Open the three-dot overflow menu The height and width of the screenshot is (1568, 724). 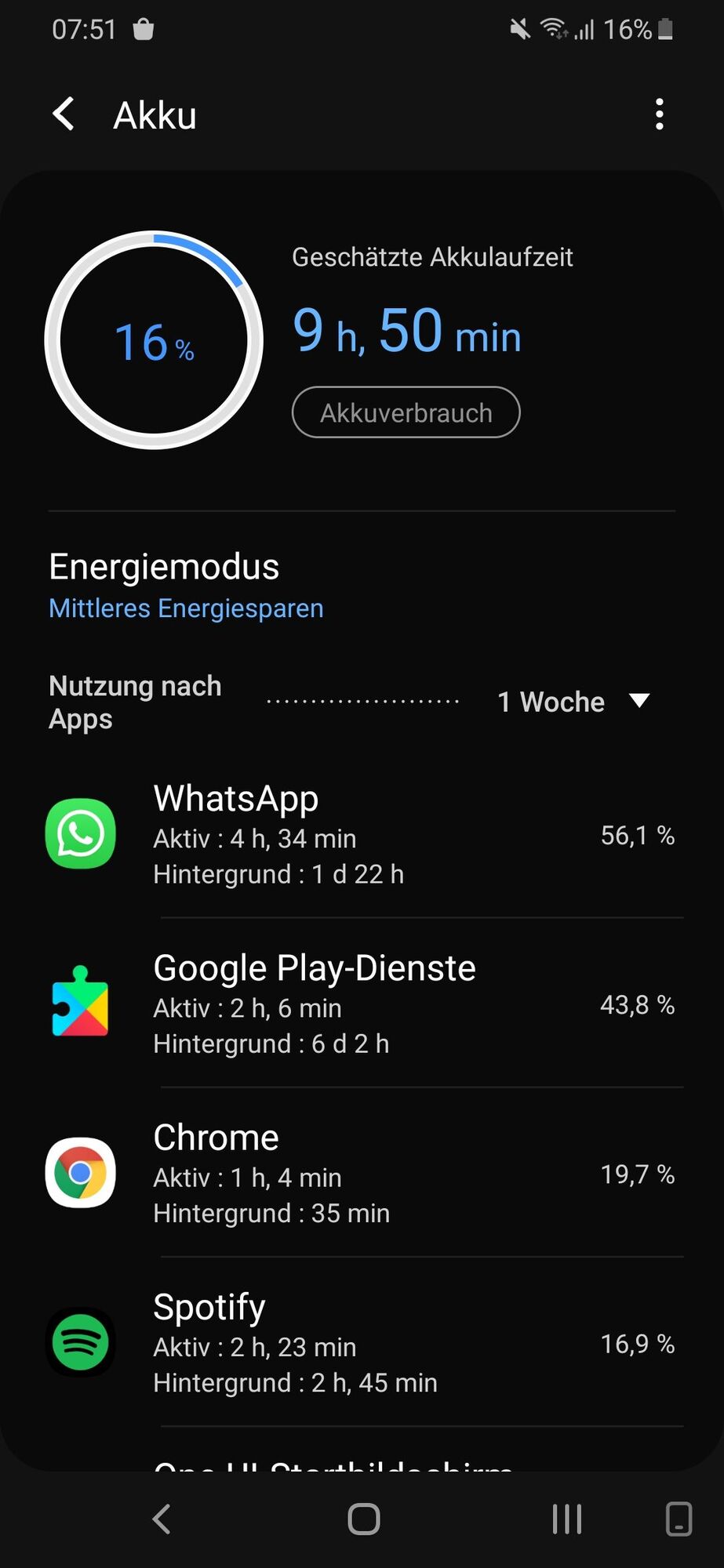[660, 114]
